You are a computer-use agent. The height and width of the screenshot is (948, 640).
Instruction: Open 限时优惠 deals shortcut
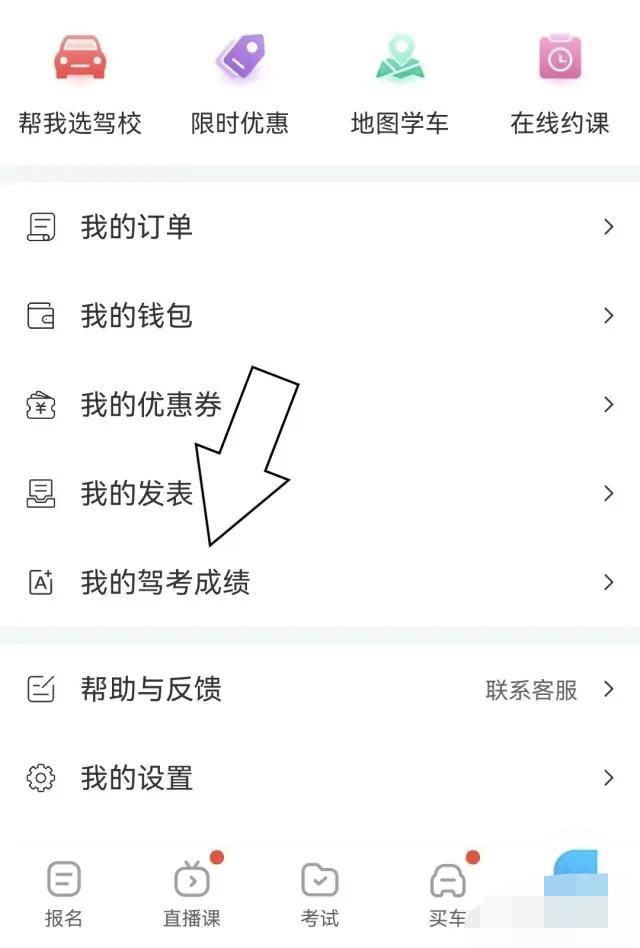[240, 85]
